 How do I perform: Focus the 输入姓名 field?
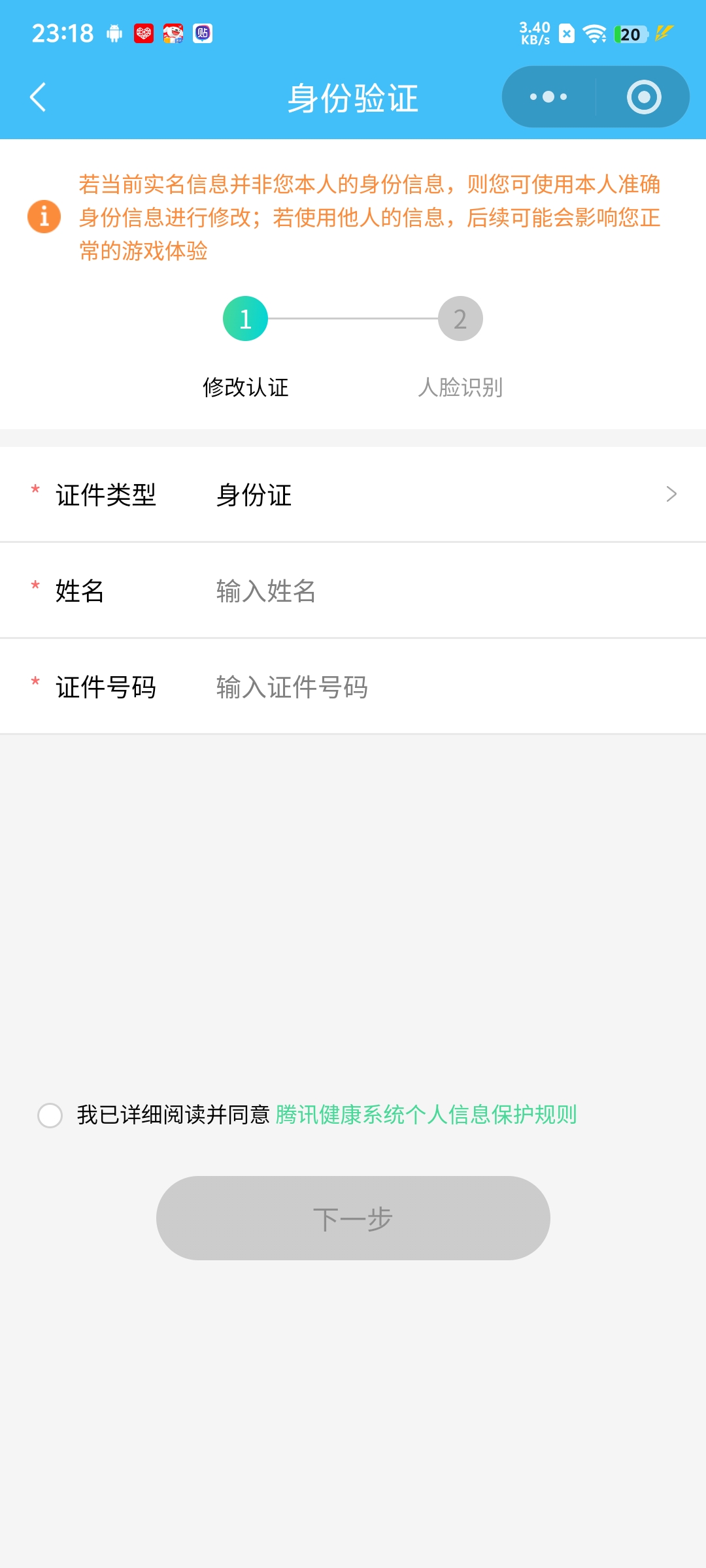(x=445, y=591)
